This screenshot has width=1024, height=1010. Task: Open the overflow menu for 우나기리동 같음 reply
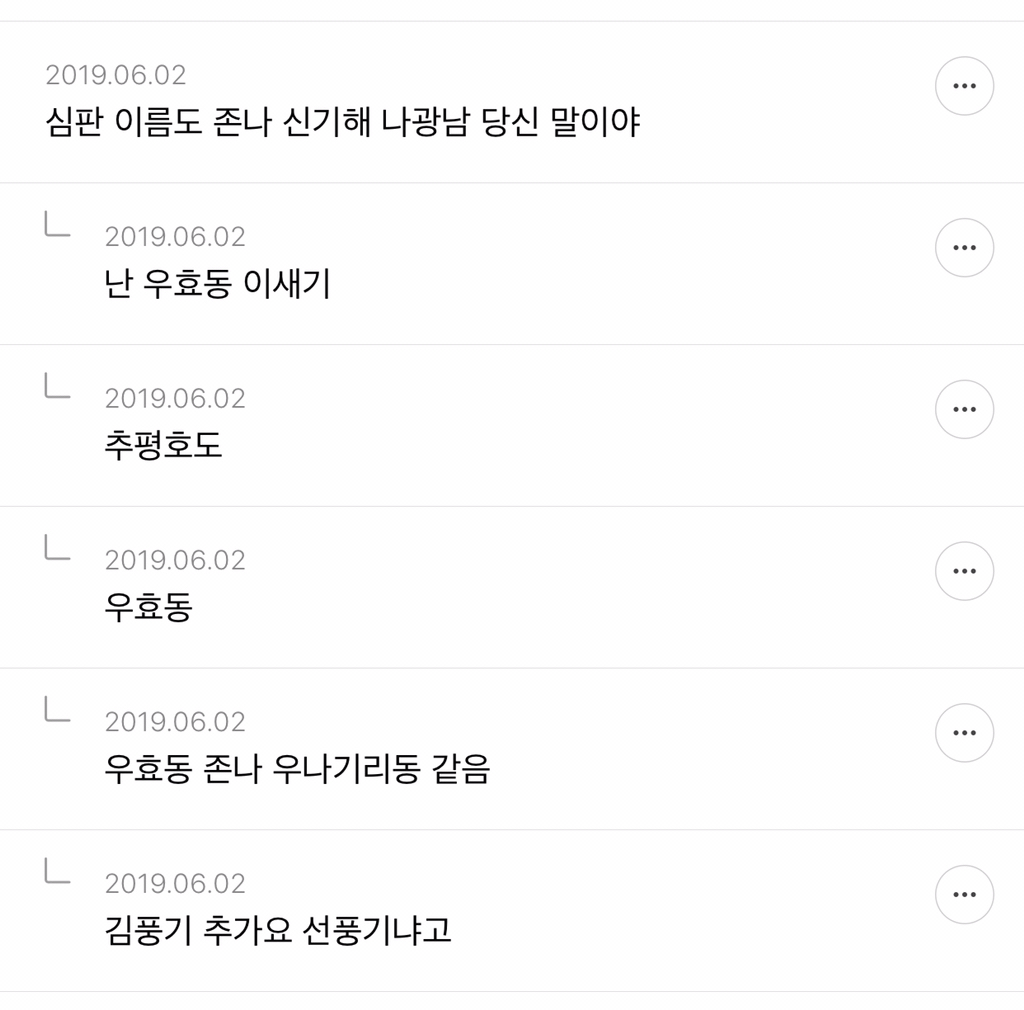(x=964, y=733)
